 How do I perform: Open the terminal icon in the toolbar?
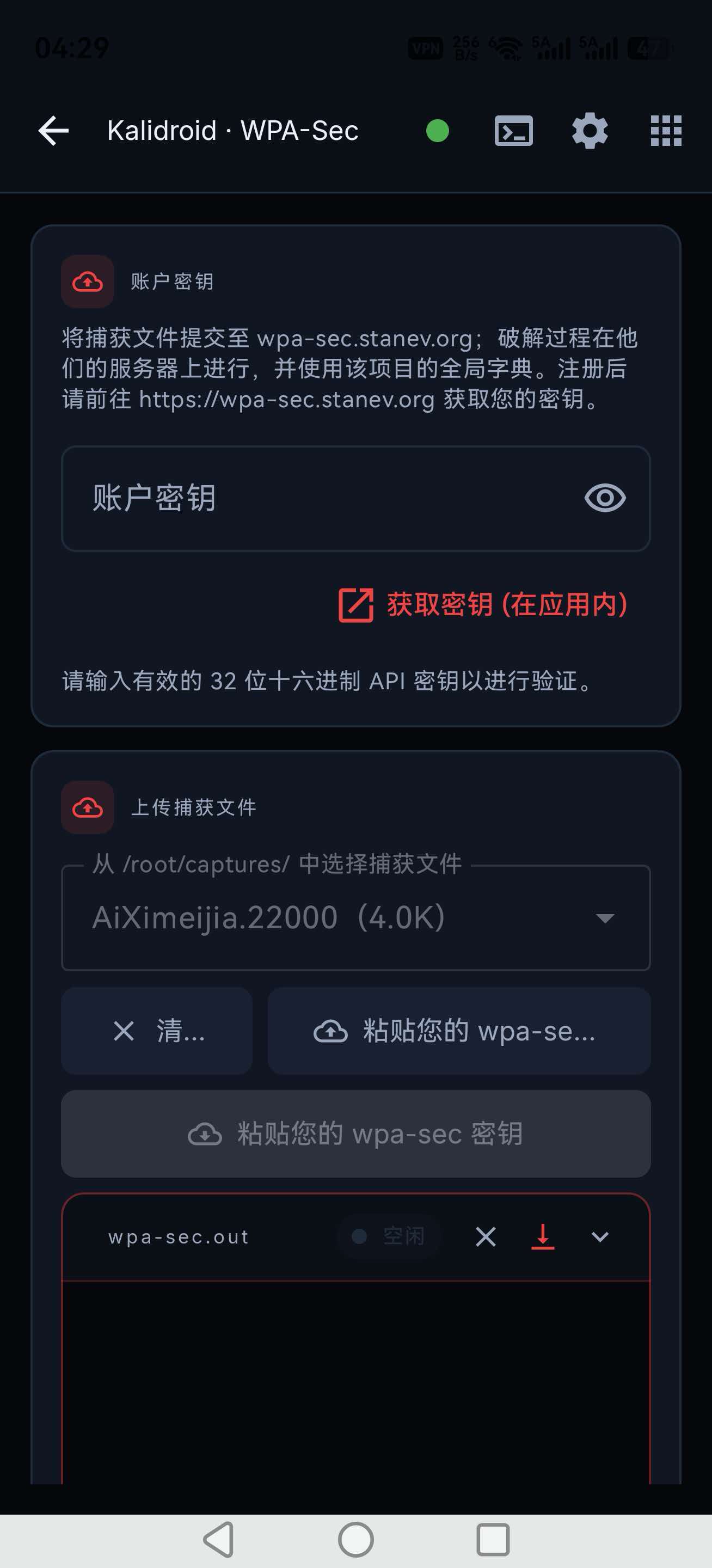coord(514,131)
